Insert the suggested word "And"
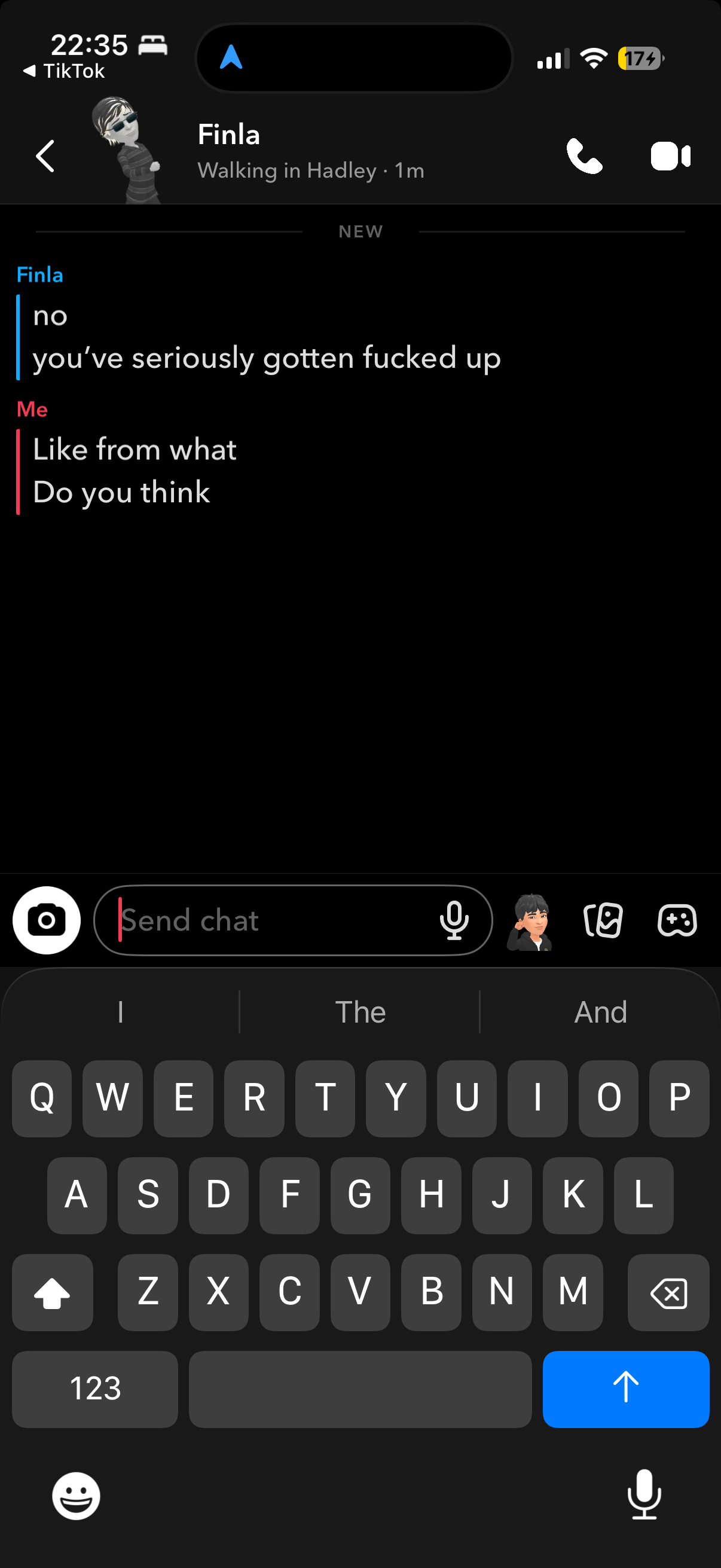Viewport: 721px width, 1568px height. 600,1012
